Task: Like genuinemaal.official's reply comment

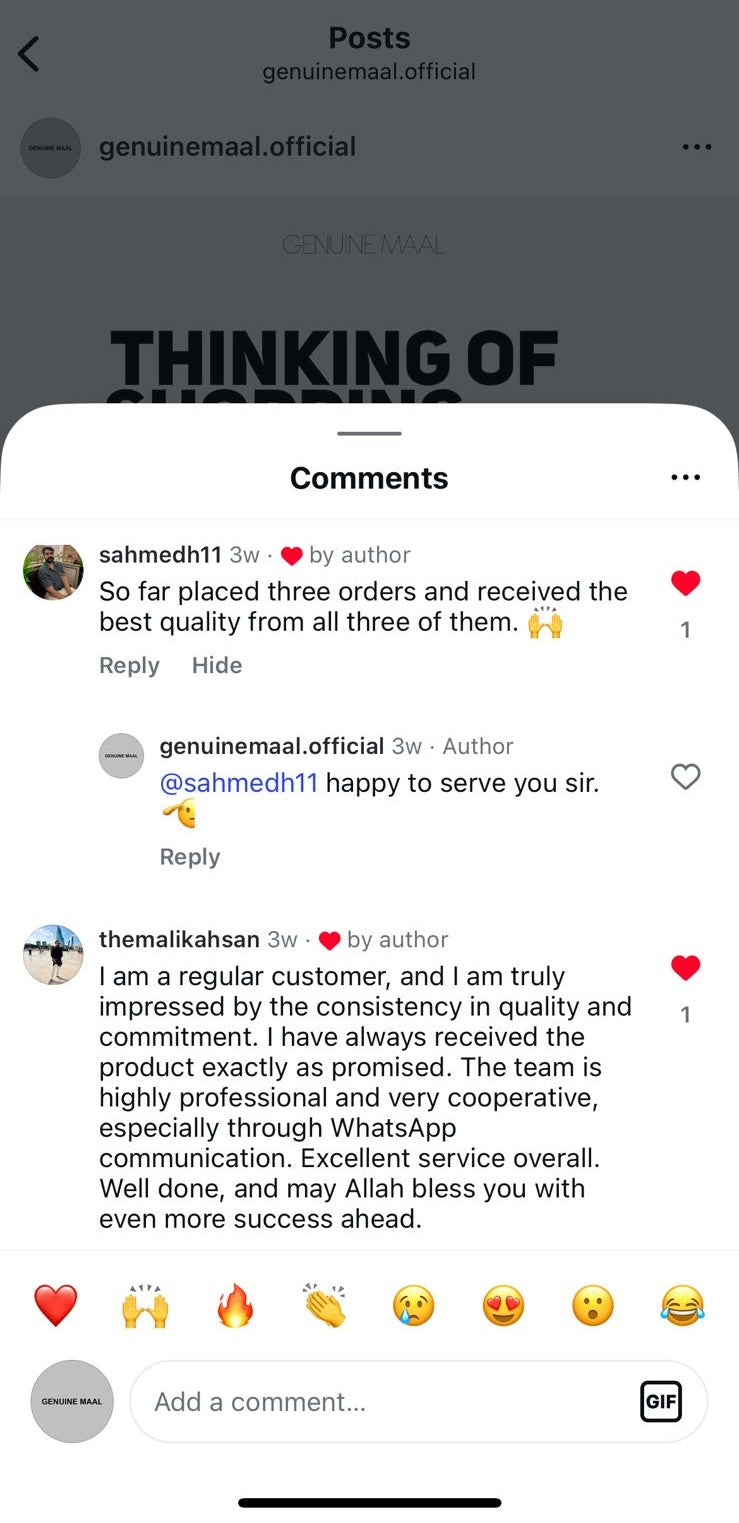Action: click(685, 777)
